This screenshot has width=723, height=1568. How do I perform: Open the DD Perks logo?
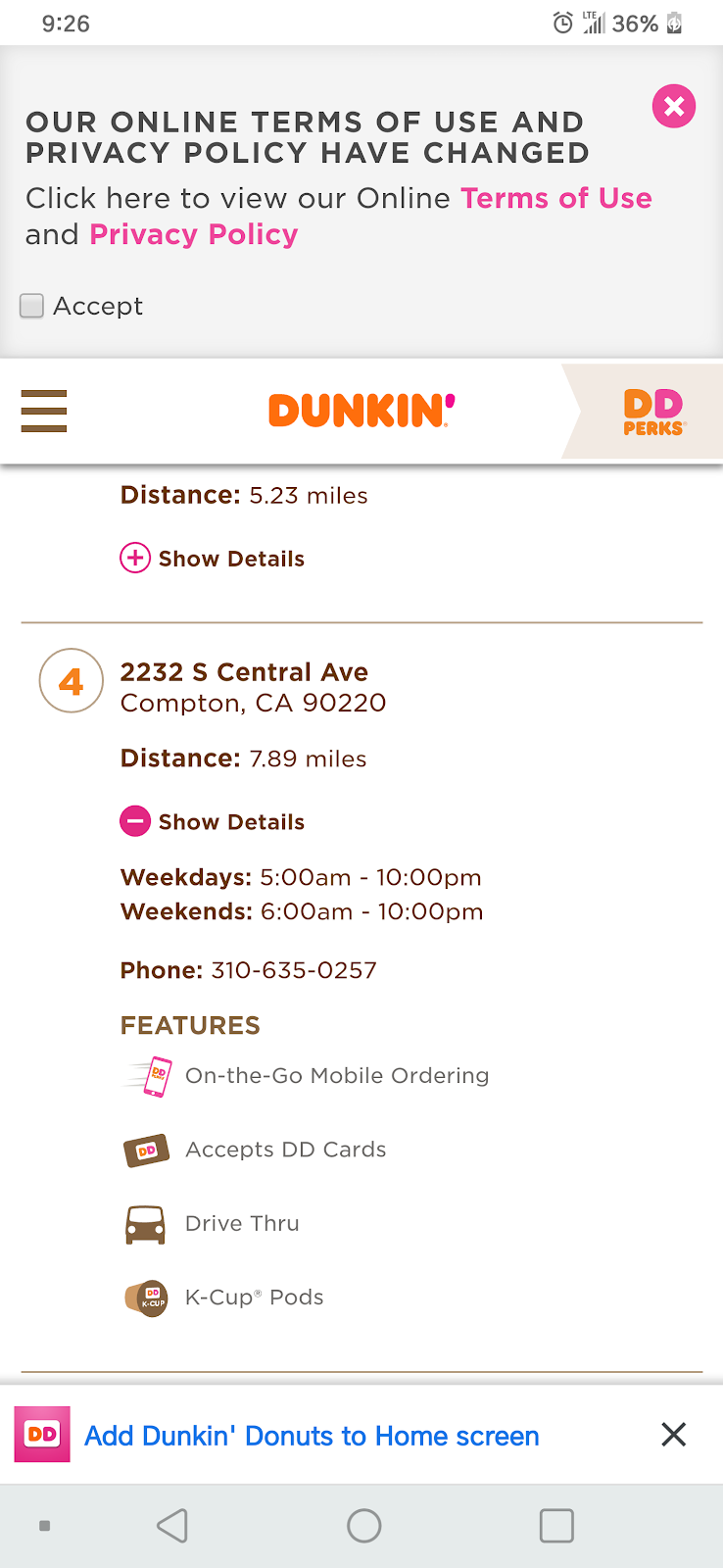(654, 410)
